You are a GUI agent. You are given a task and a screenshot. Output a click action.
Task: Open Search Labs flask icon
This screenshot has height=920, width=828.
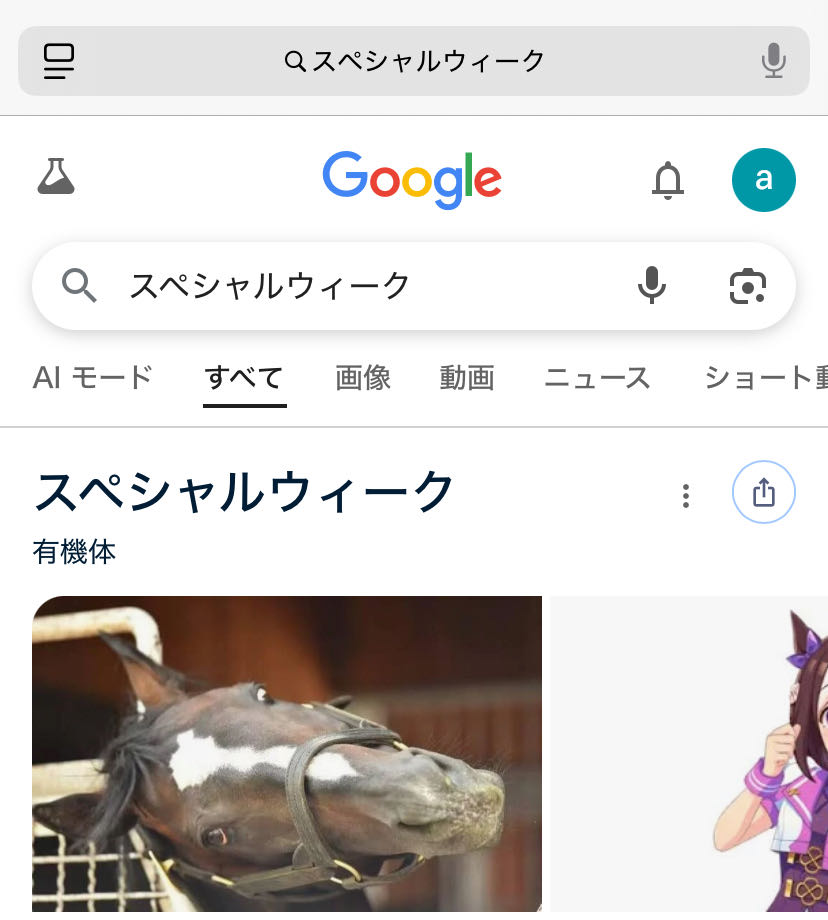(56, 177)
